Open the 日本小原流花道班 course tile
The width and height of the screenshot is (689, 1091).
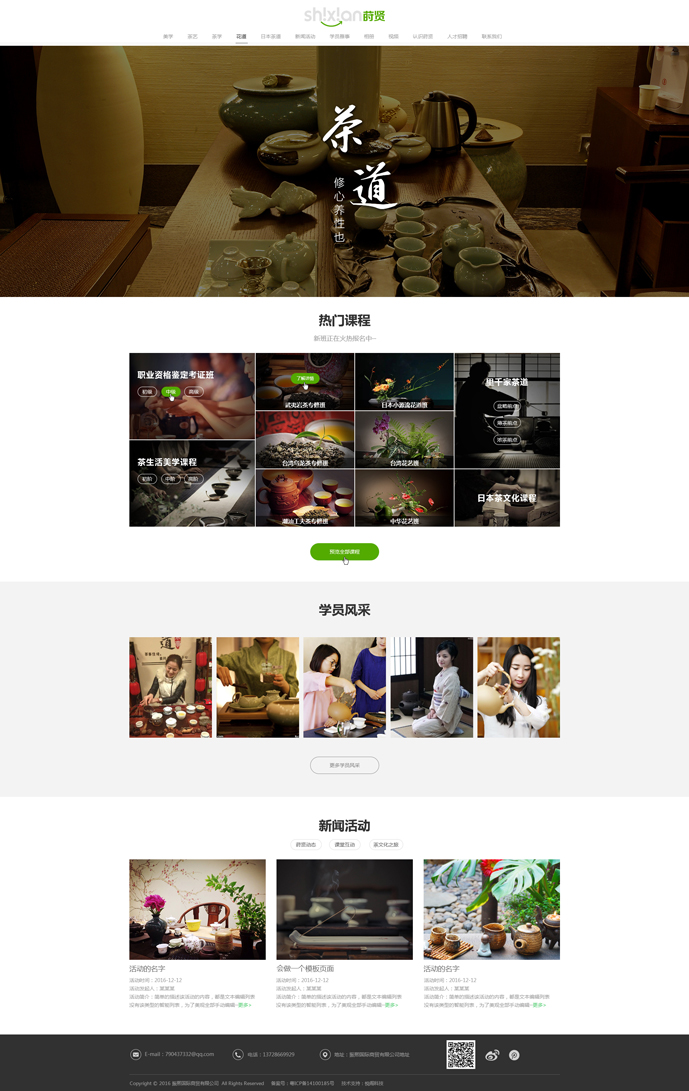(x=404, y=382)
